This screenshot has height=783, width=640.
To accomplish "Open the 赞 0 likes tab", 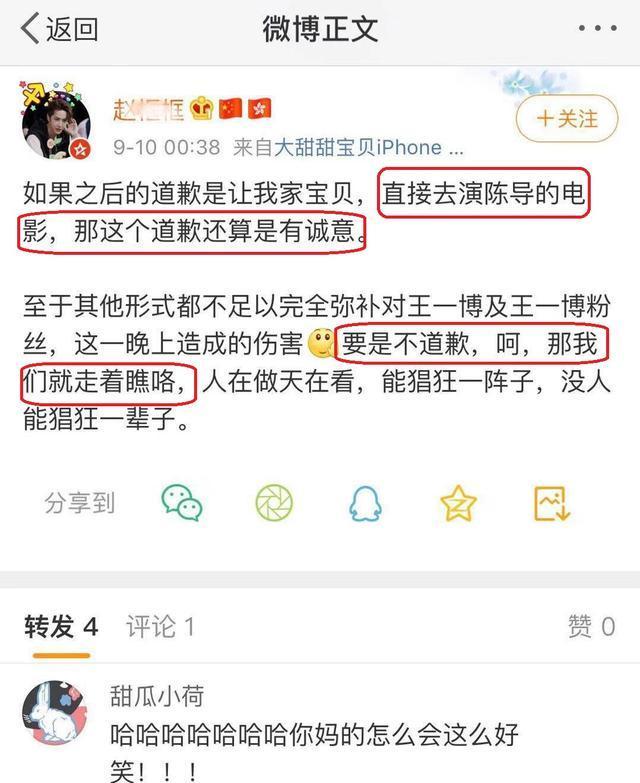I will (x=591, y=627).
